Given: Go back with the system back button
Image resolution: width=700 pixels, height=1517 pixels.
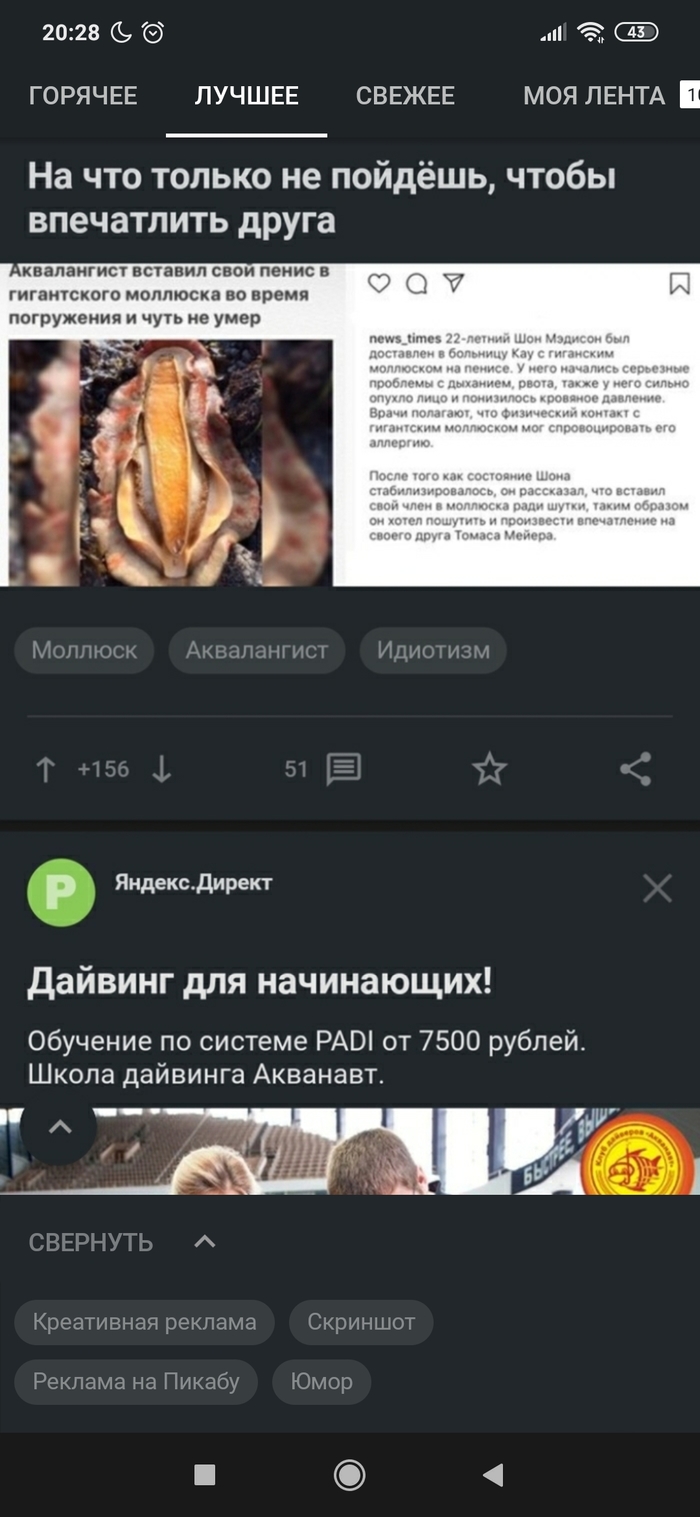Looking at the screenshot, I should click(492, 1474).
